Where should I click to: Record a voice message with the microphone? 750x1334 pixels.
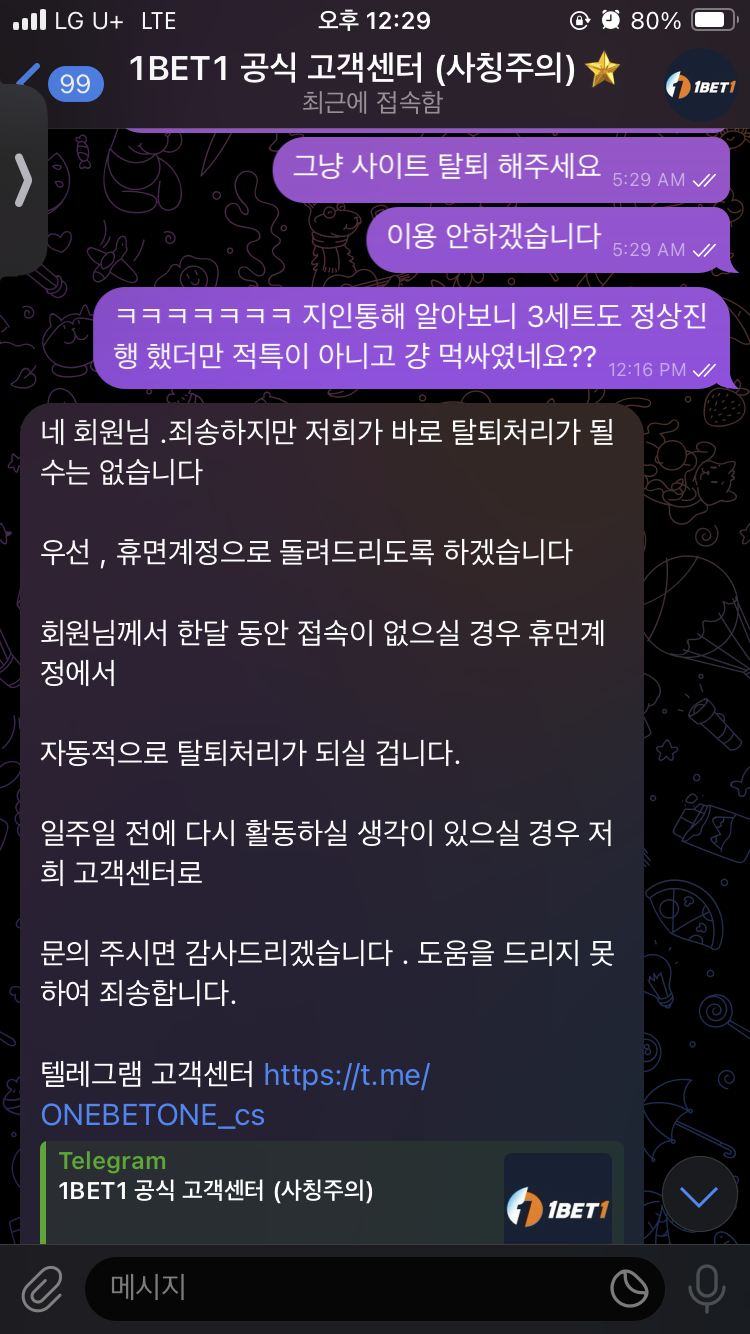pyautogui.click(x=707, y=1287)
